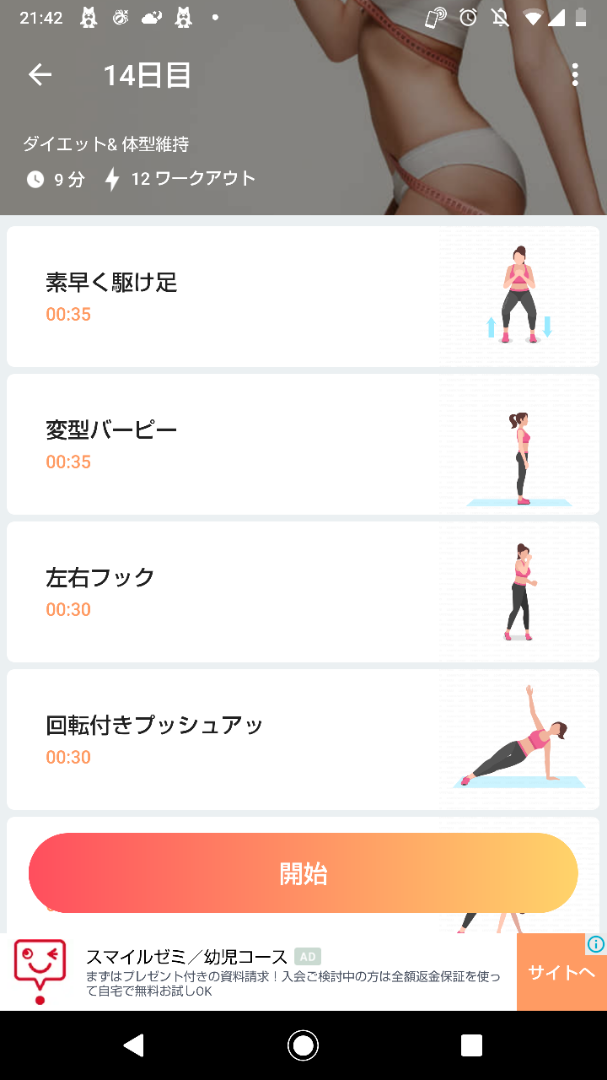Screen dimensions: 607x1080
Task: Tap サイトへ on the ad banner
Action: [561, 973]
